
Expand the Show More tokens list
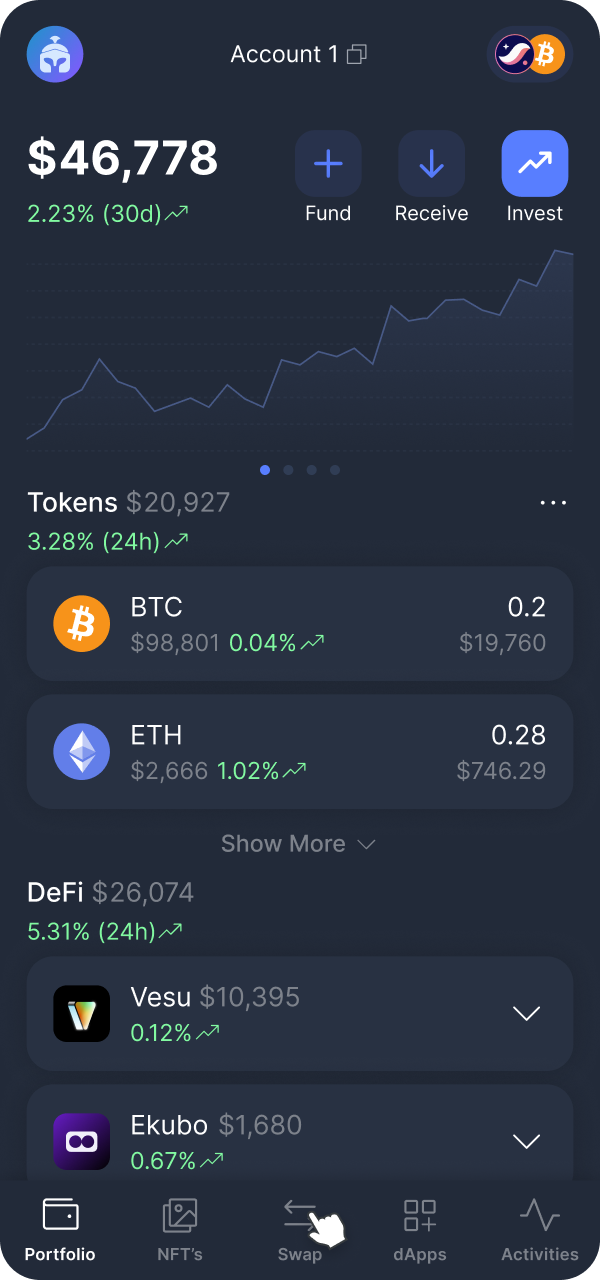click(x=298, y=844)
